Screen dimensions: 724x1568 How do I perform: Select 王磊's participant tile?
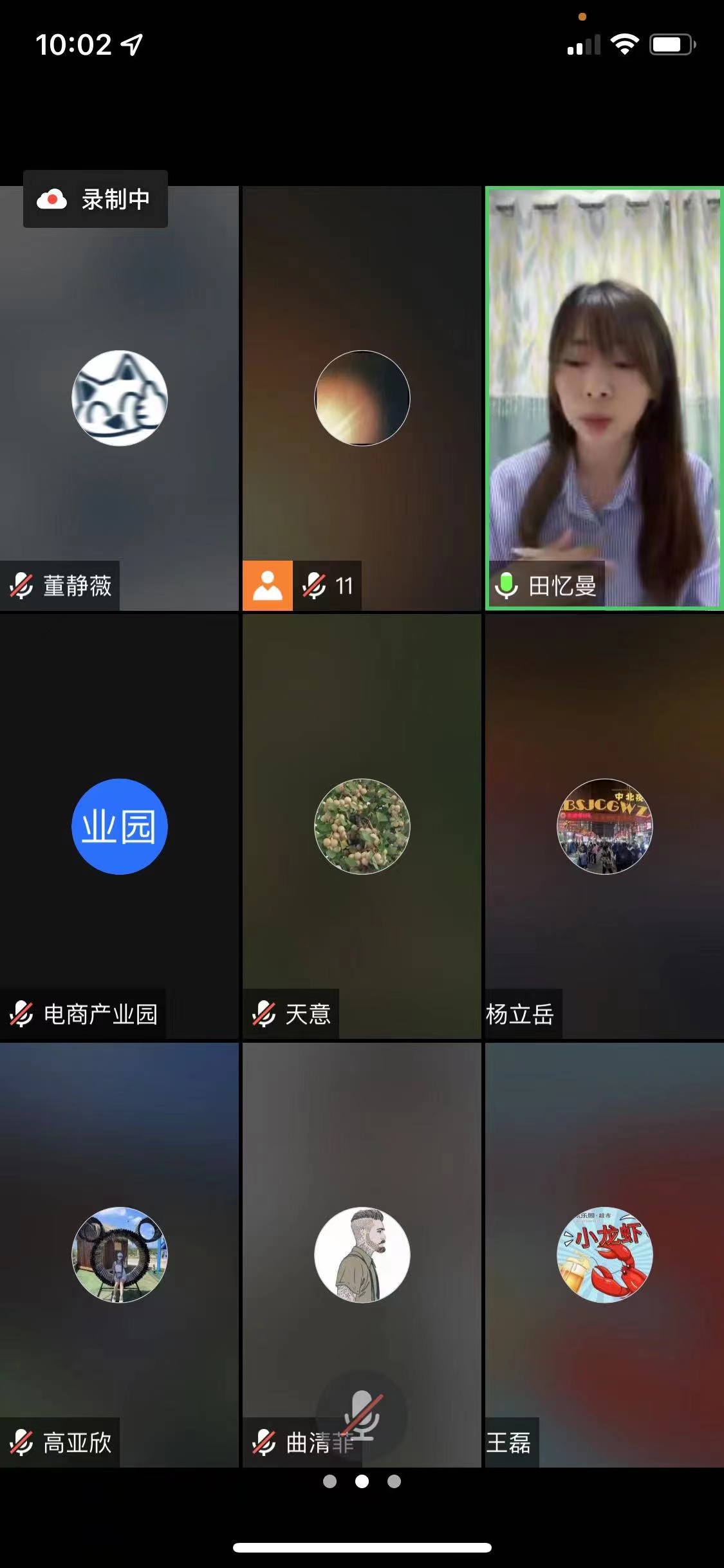(604, 1254)
